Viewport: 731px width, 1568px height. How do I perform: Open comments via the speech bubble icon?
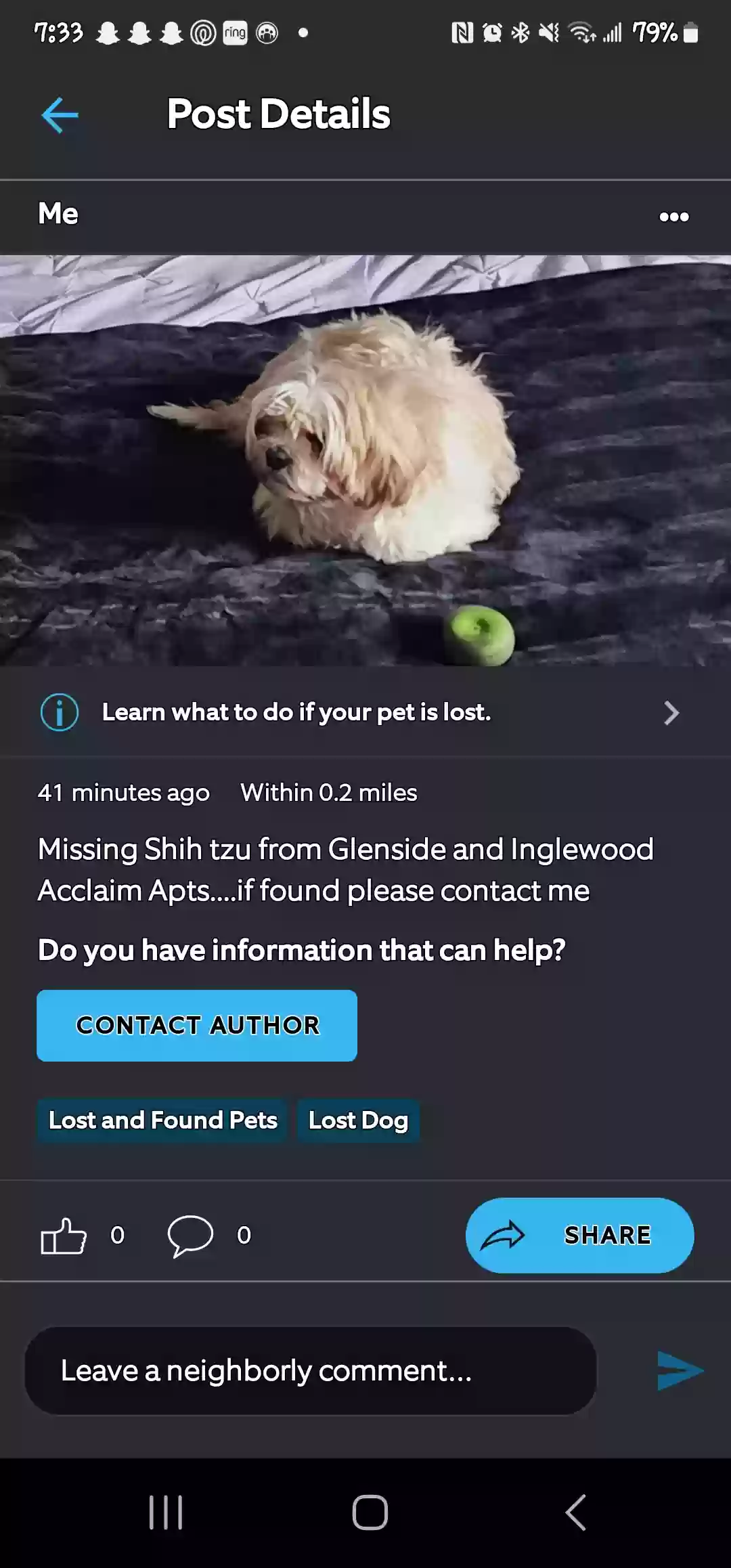click(x=190, y=1236)
